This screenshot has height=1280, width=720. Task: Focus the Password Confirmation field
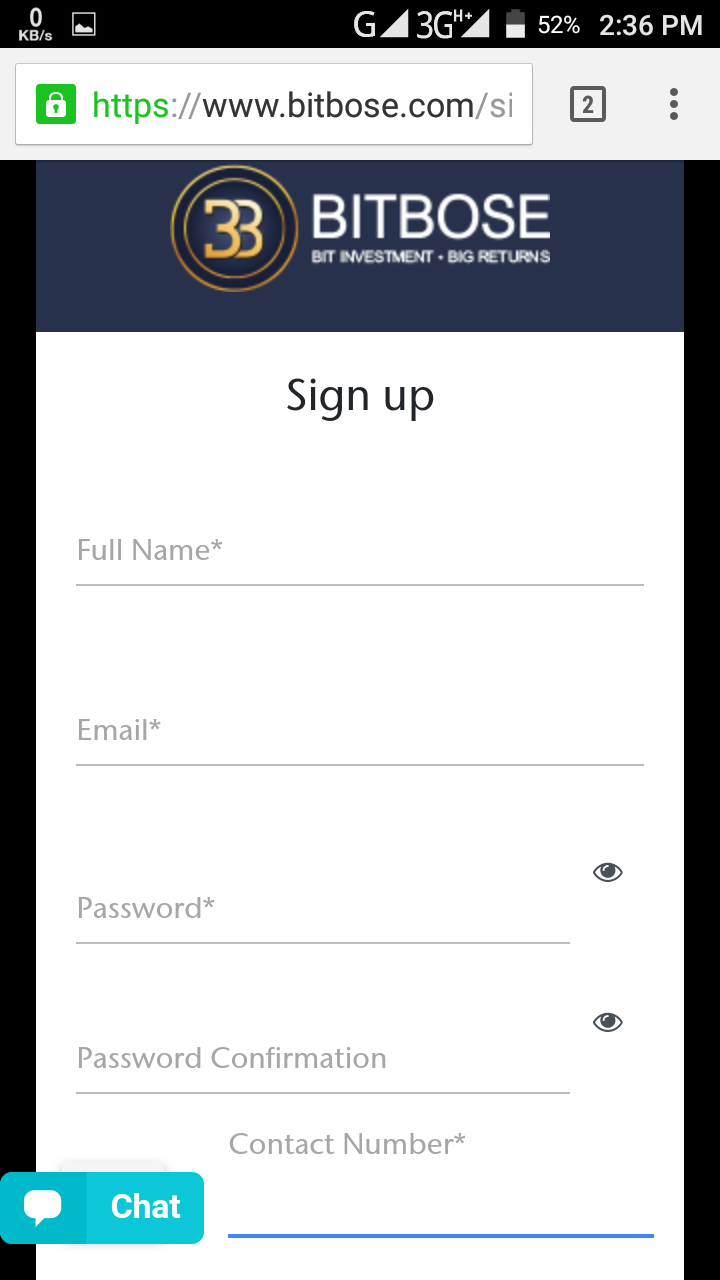[x=323, y=1059]
